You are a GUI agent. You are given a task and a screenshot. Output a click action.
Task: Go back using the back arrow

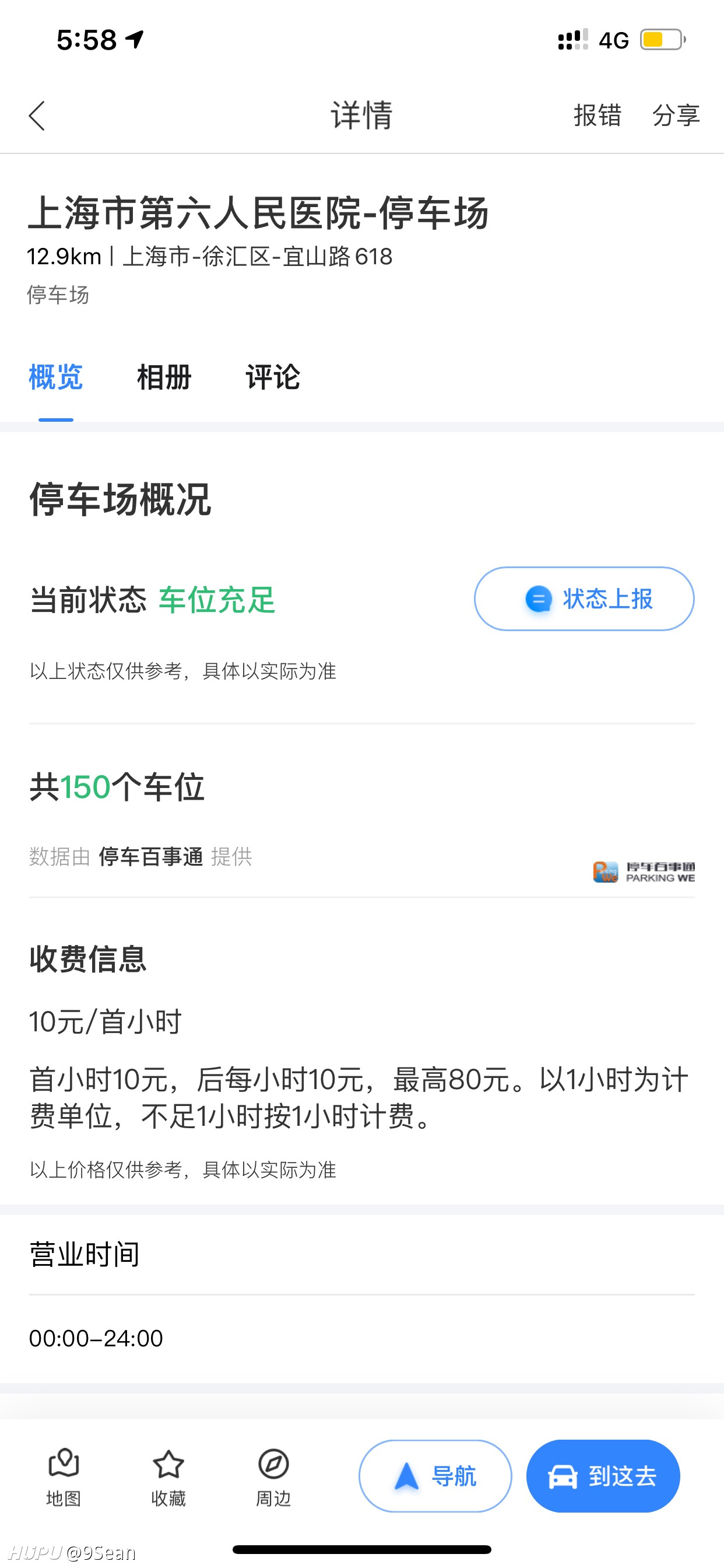[x=37, y=116]
